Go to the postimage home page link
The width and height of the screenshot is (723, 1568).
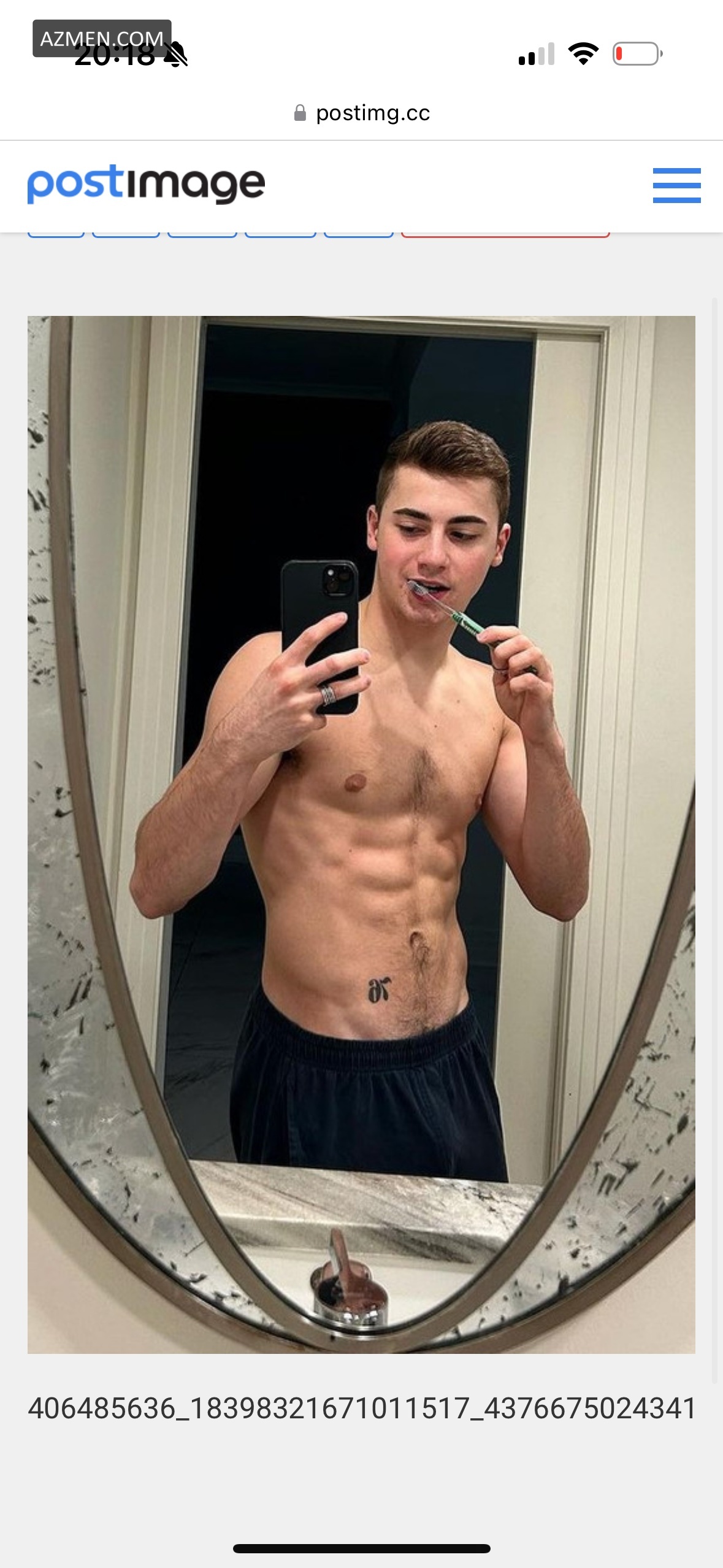point(146,184)
